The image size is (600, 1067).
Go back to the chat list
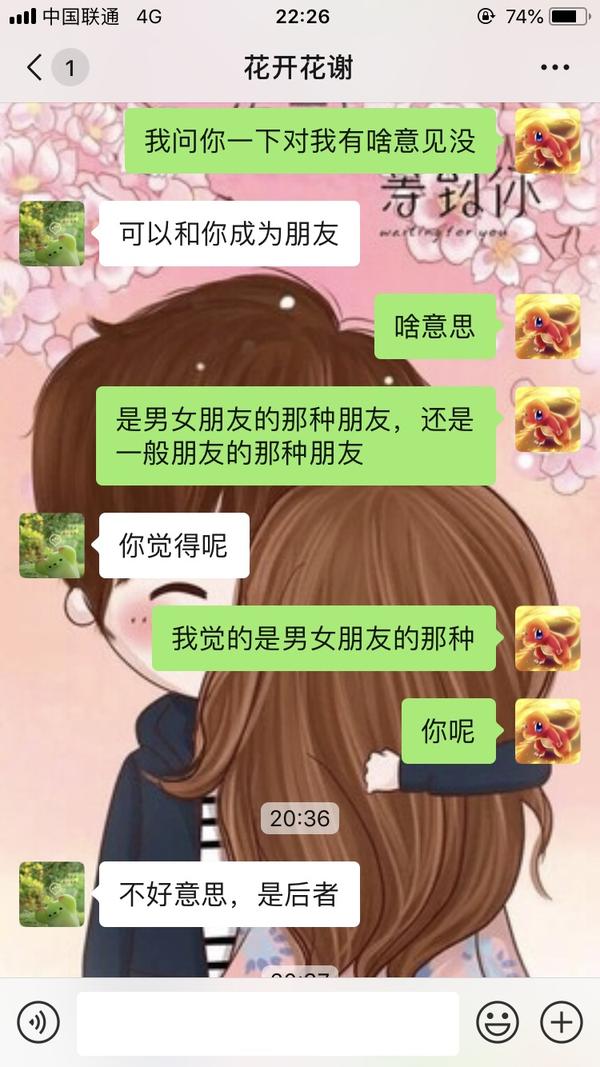[x=36, y=68]
